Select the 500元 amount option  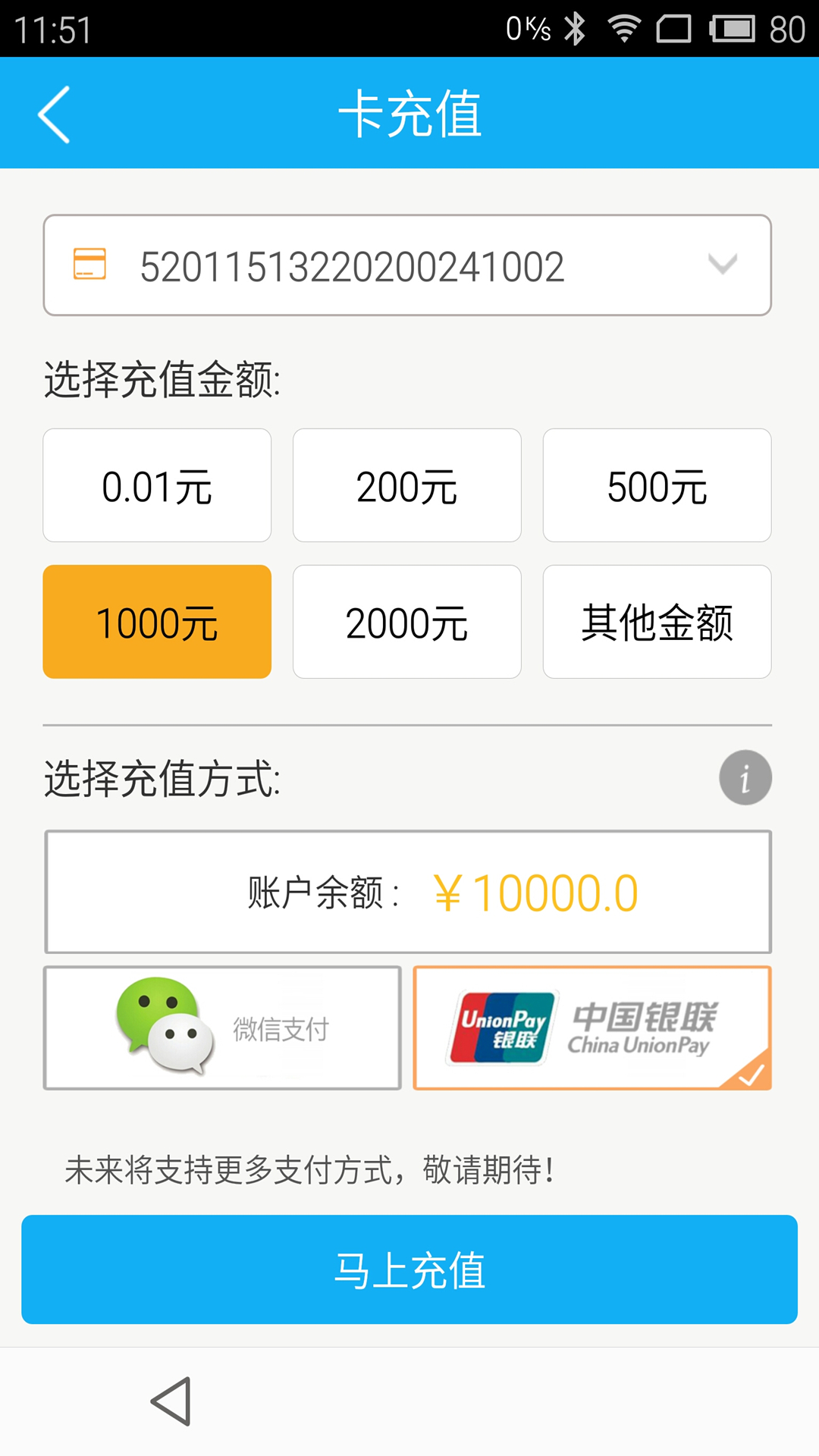point(657,485)
